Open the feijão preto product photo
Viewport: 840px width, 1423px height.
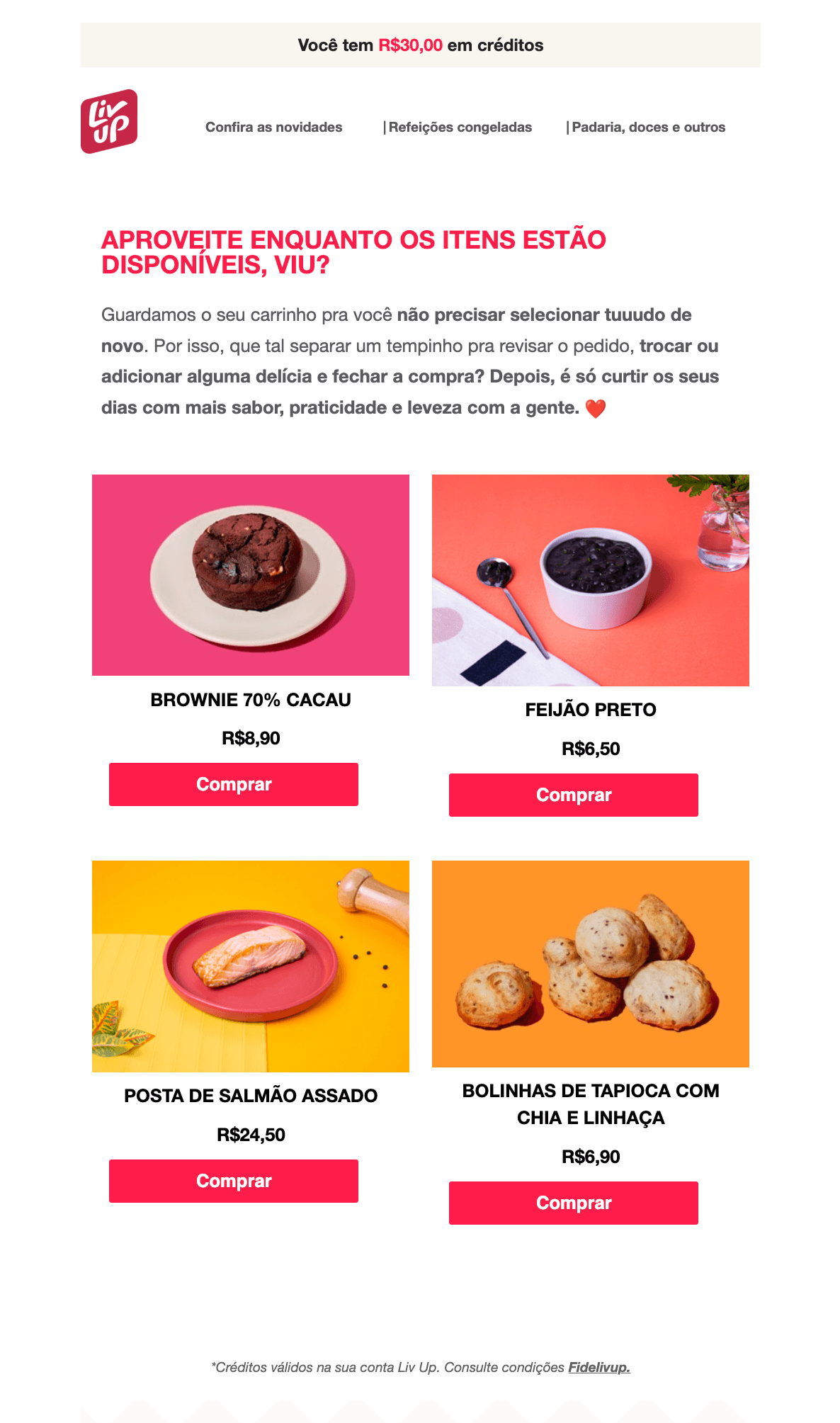coord(590,580)
